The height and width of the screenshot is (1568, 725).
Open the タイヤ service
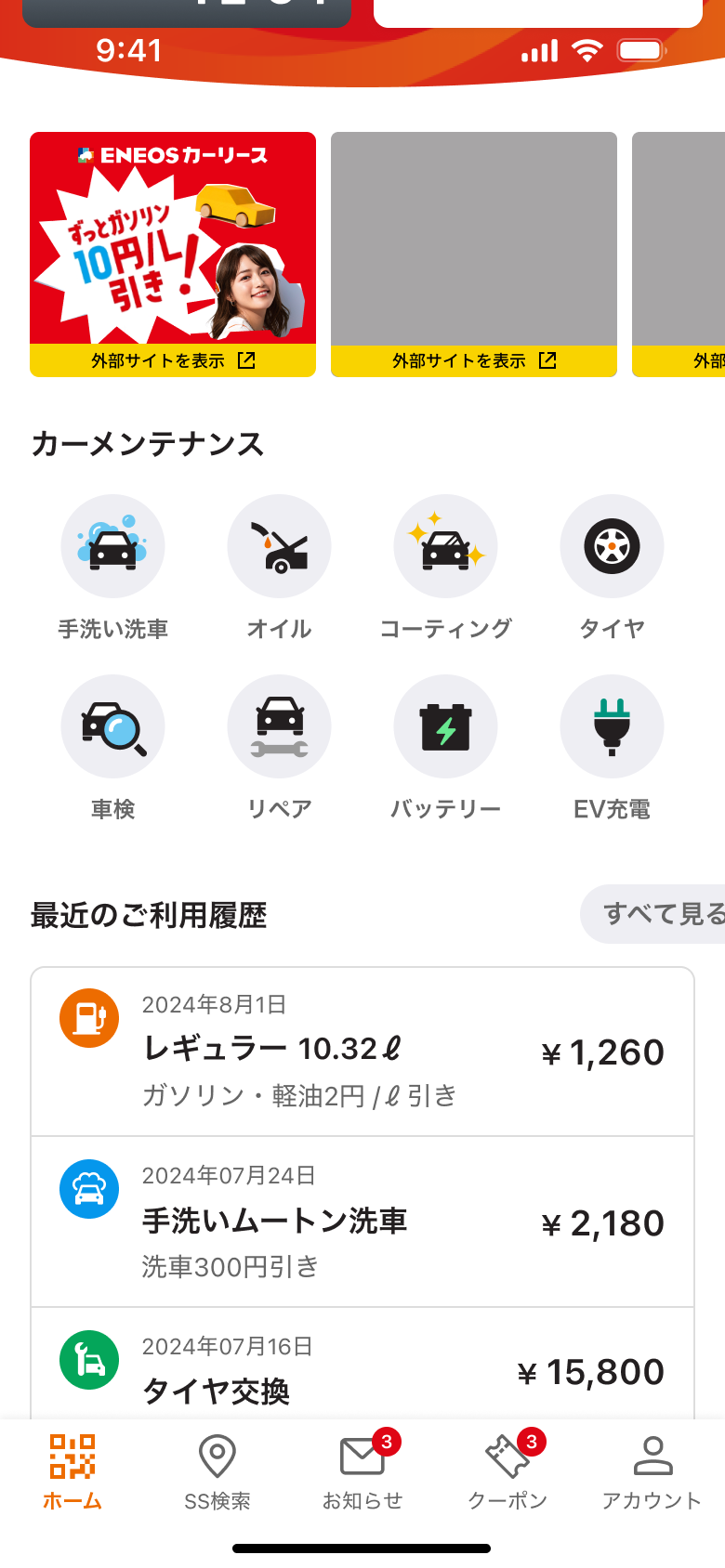click(612, 547)
